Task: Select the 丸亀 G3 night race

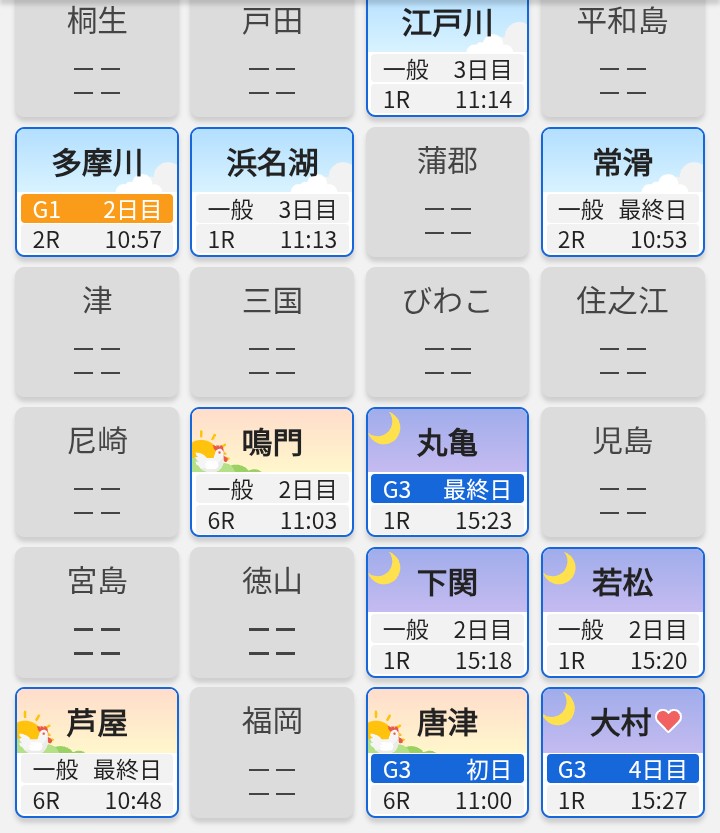Action: click(x=447, y=472)
